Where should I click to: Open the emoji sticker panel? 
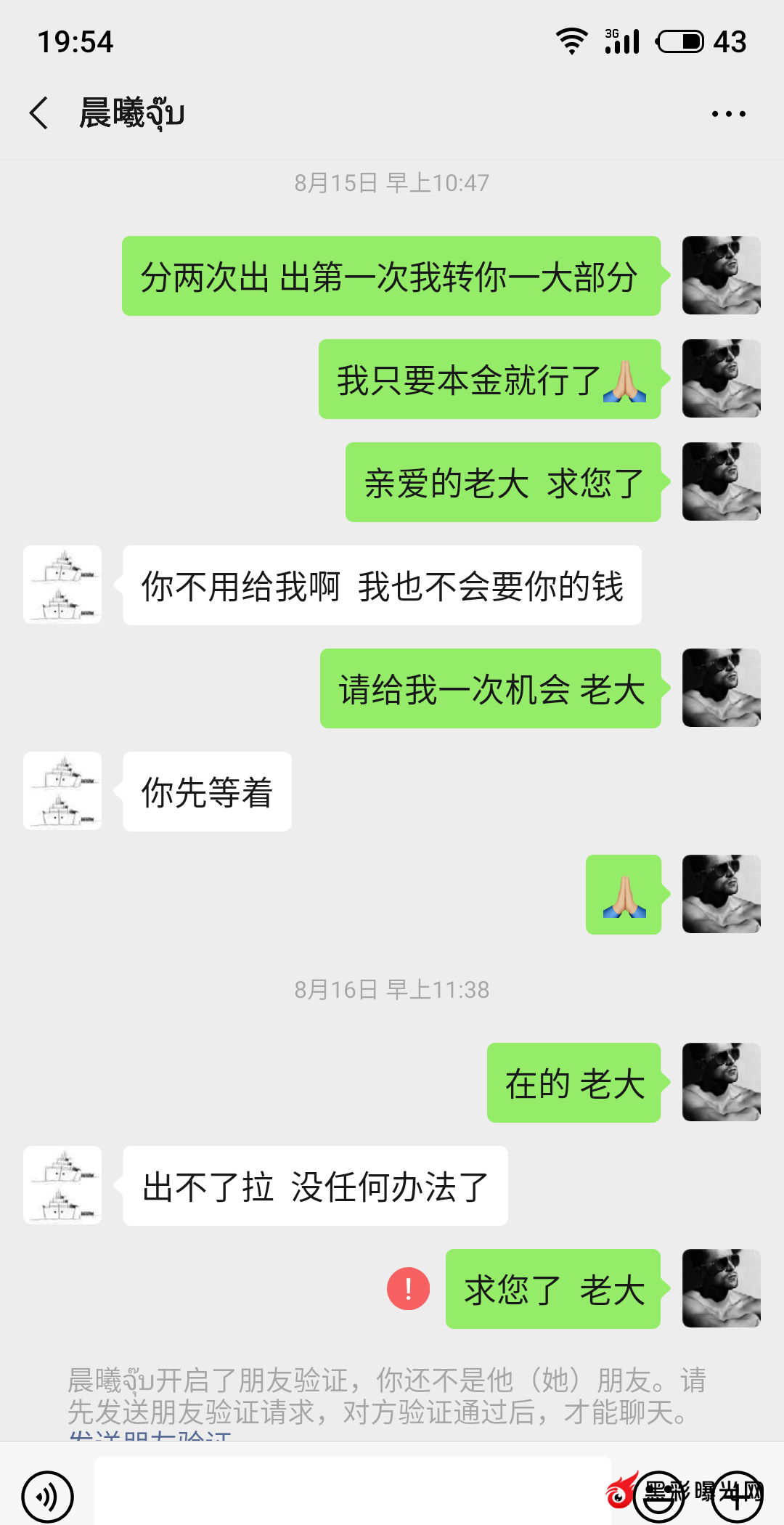[658, 1496]
